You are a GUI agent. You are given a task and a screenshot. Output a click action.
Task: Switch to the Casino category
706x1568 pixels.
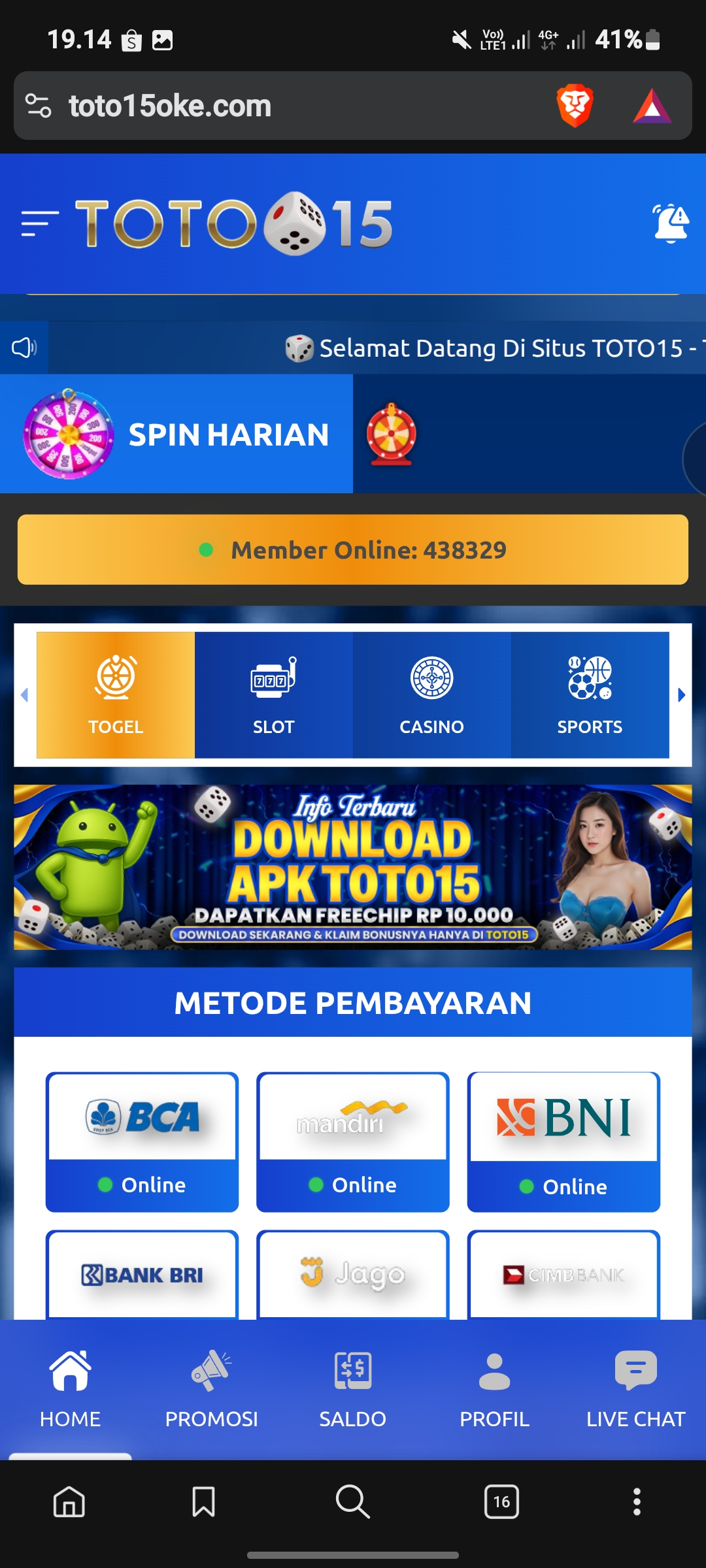coord(431,694)
